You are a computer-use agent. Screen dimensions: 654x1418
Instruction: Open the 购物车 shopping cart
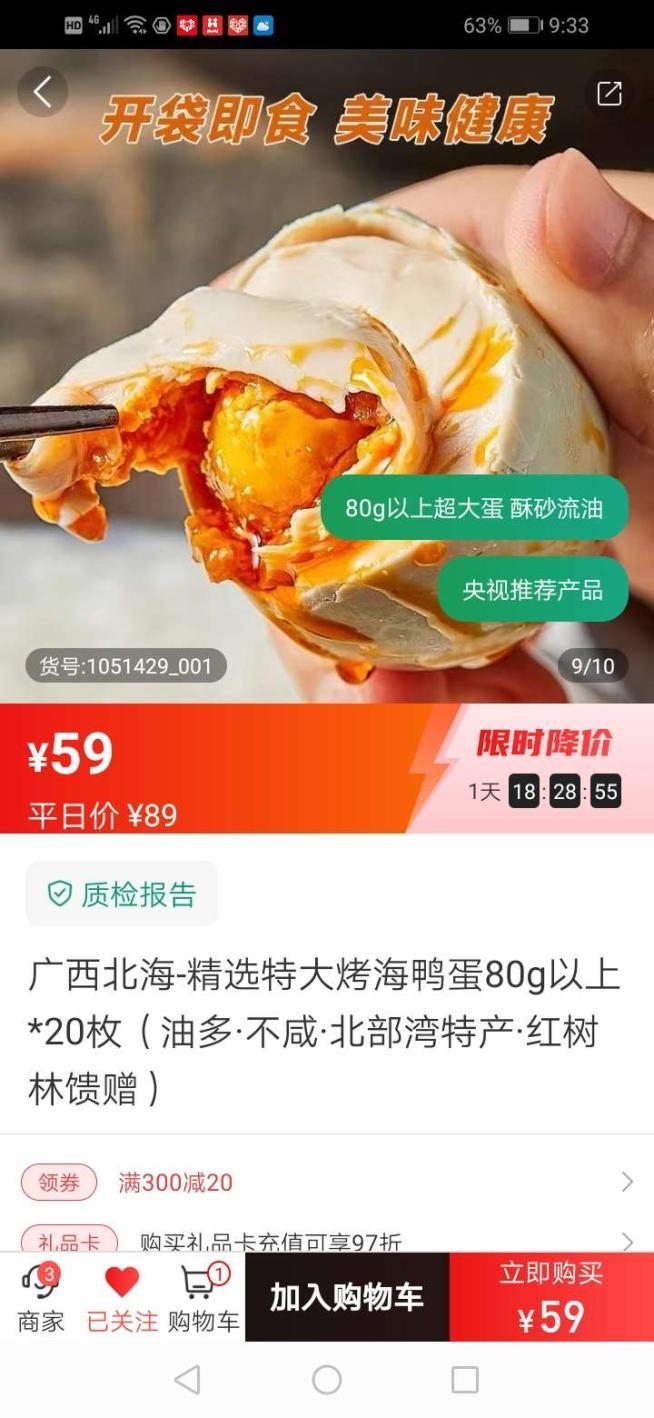tap(203, 1297)
